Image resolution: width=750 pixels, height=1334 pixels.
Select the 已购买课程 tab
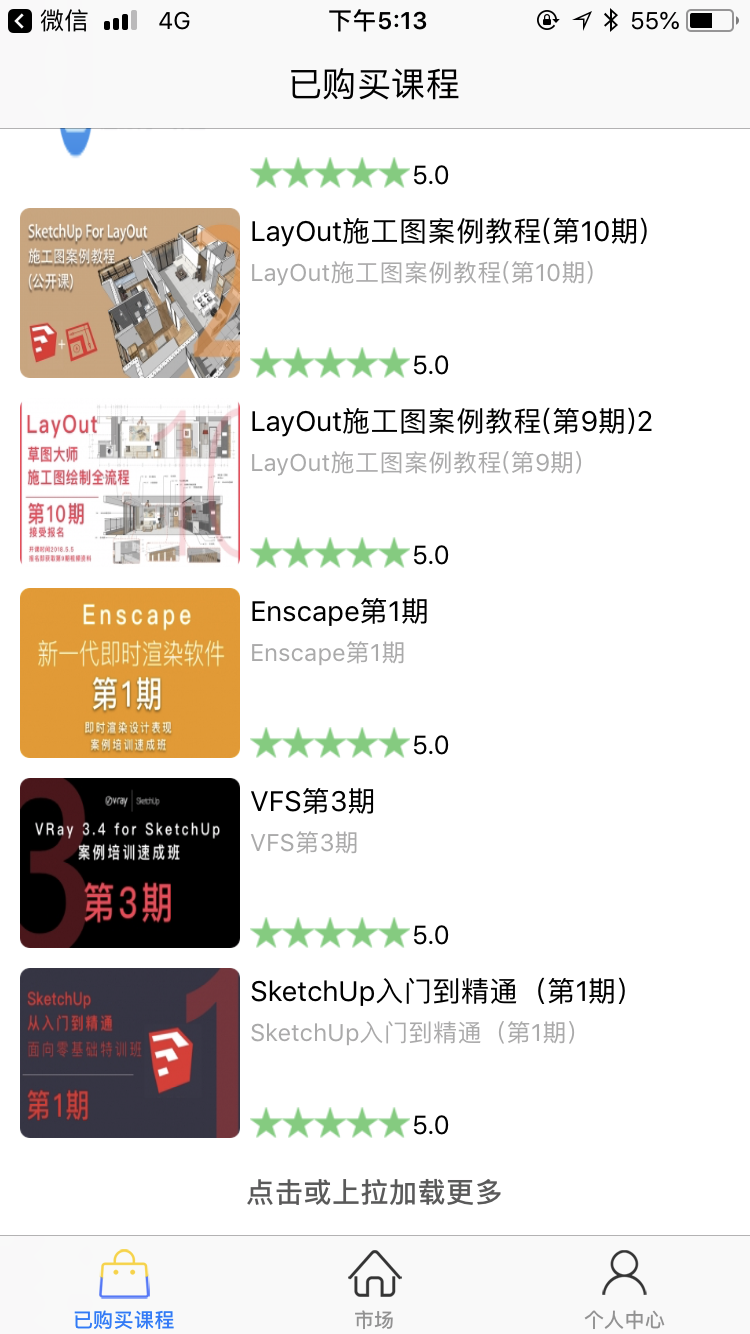[x=124, y=1289]
